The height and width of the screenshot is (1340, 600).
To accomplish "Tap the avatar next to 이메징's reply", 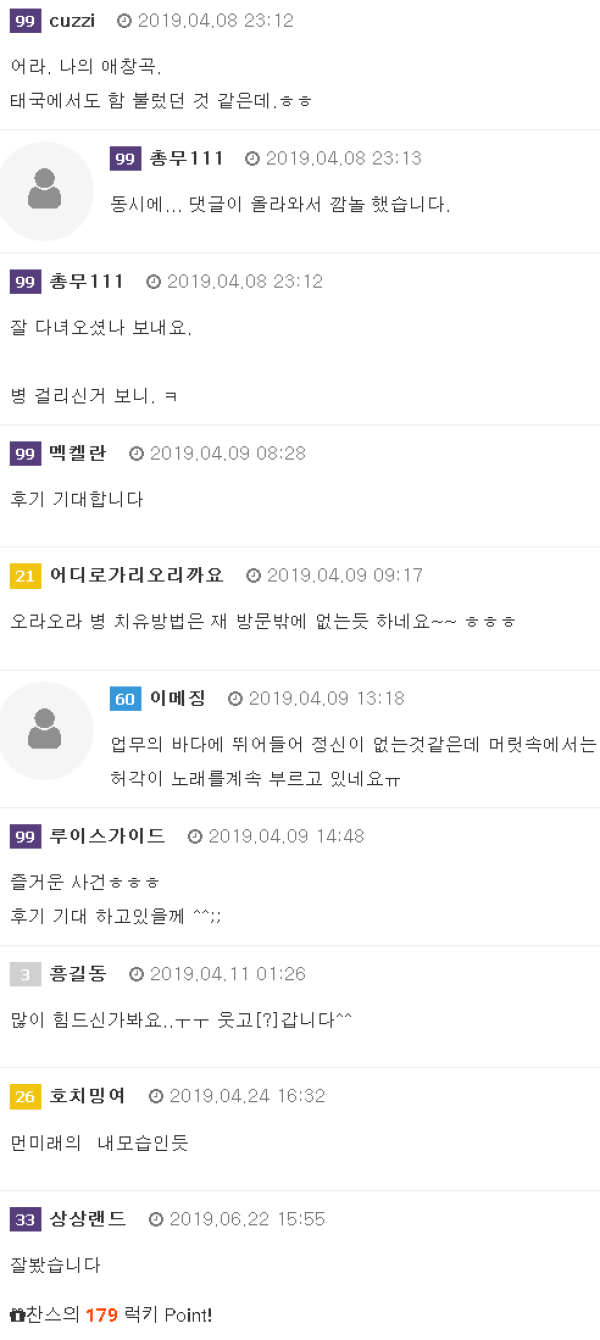I will coord(44,730).
